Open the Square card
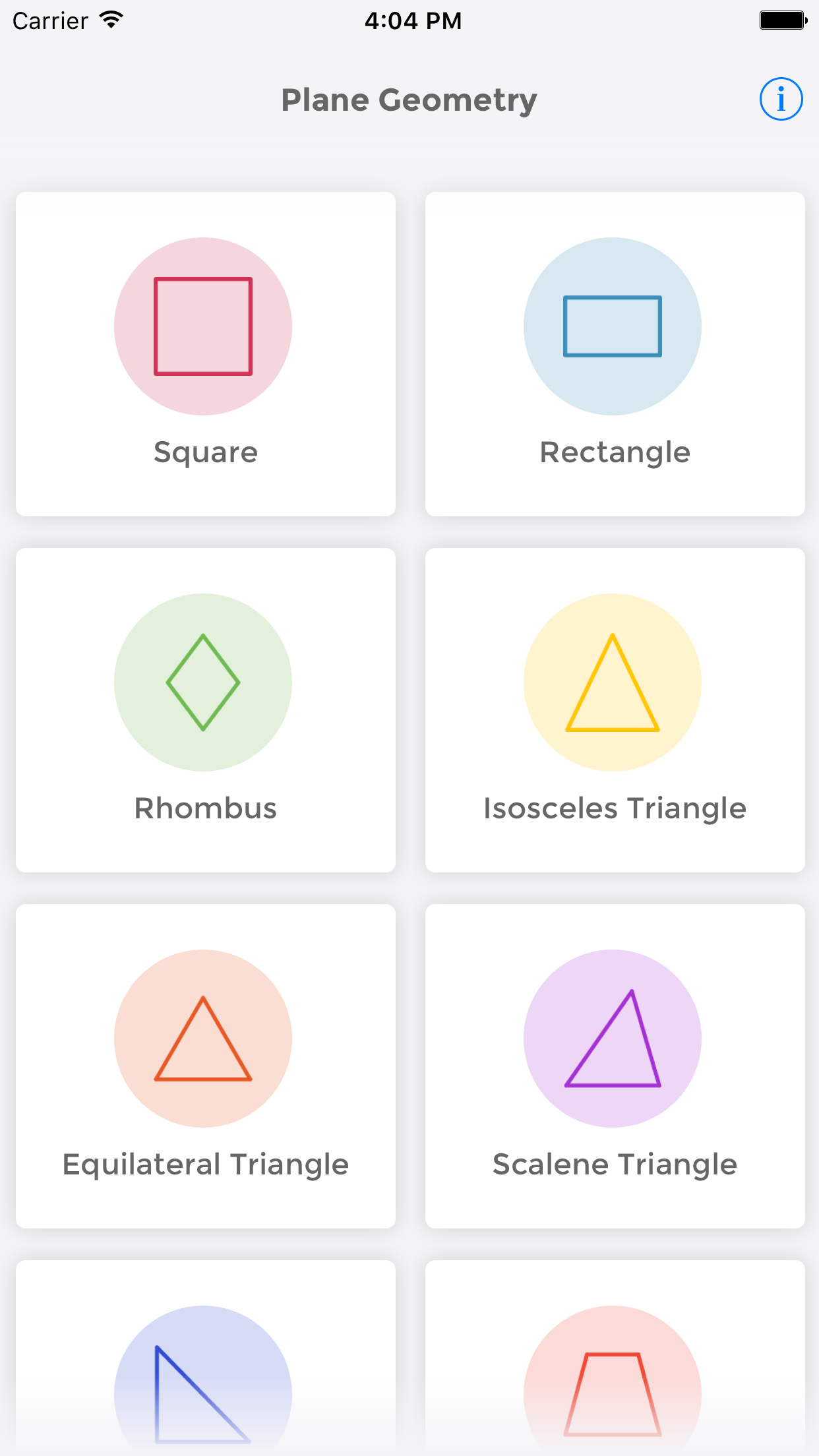The height and width of the screenshot is (1456, 819). [x=205, y=353]
